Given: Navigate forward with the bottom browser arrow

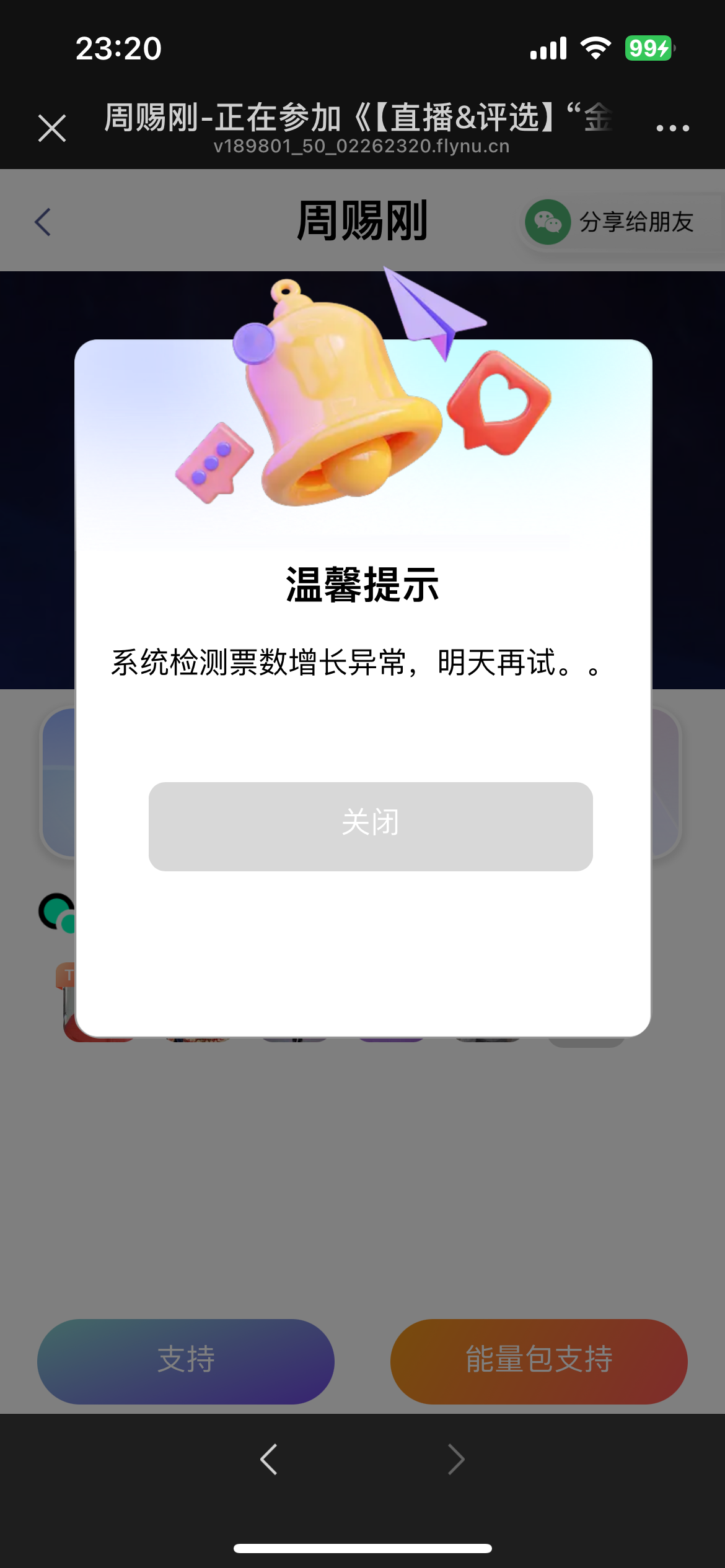Looking at the screenshot, I should pyautogui.click(x=456, y=1460).
